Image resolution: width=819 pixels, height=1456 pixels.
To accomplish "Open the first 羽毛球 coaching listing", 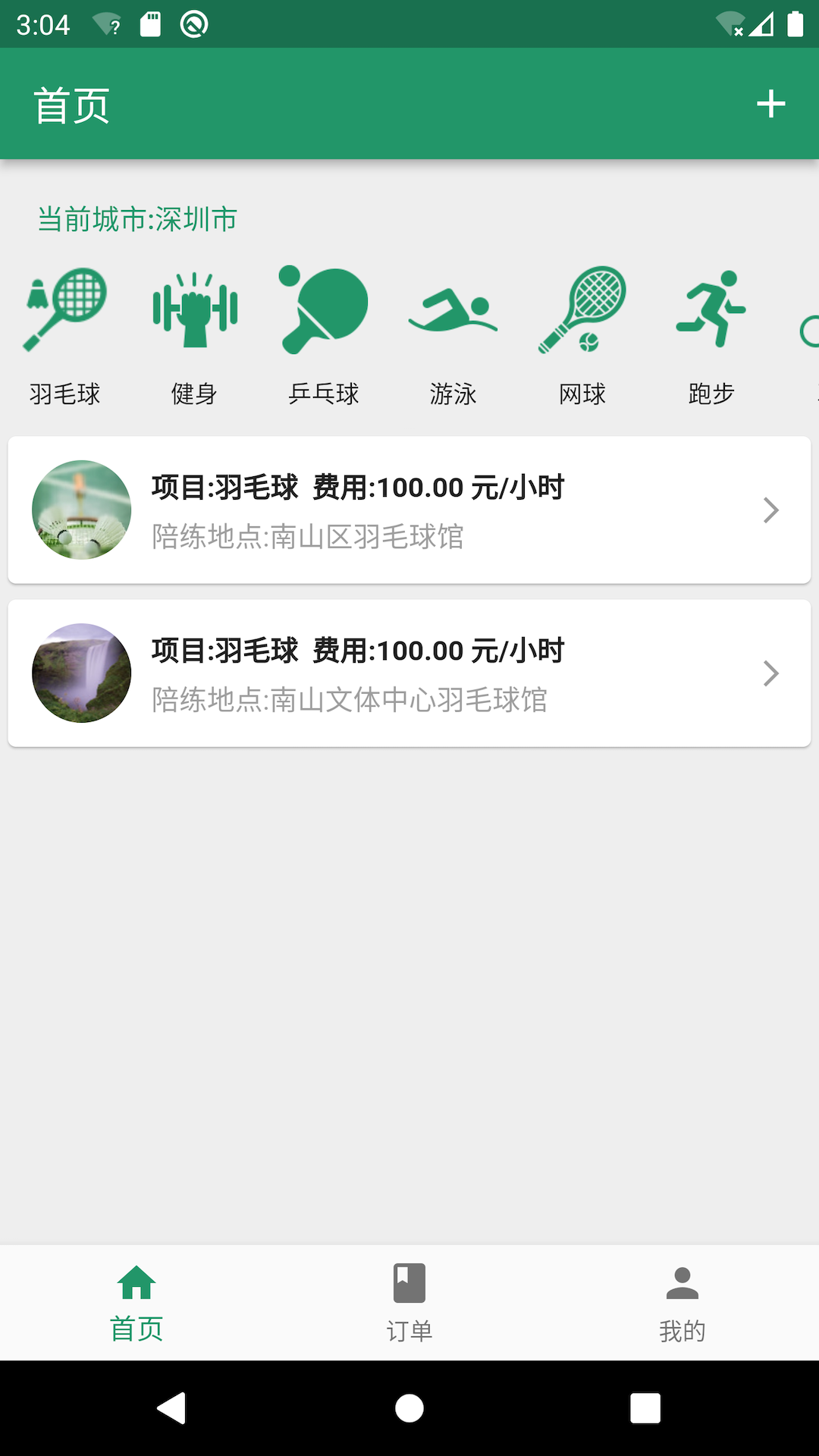I will [409, 510].
